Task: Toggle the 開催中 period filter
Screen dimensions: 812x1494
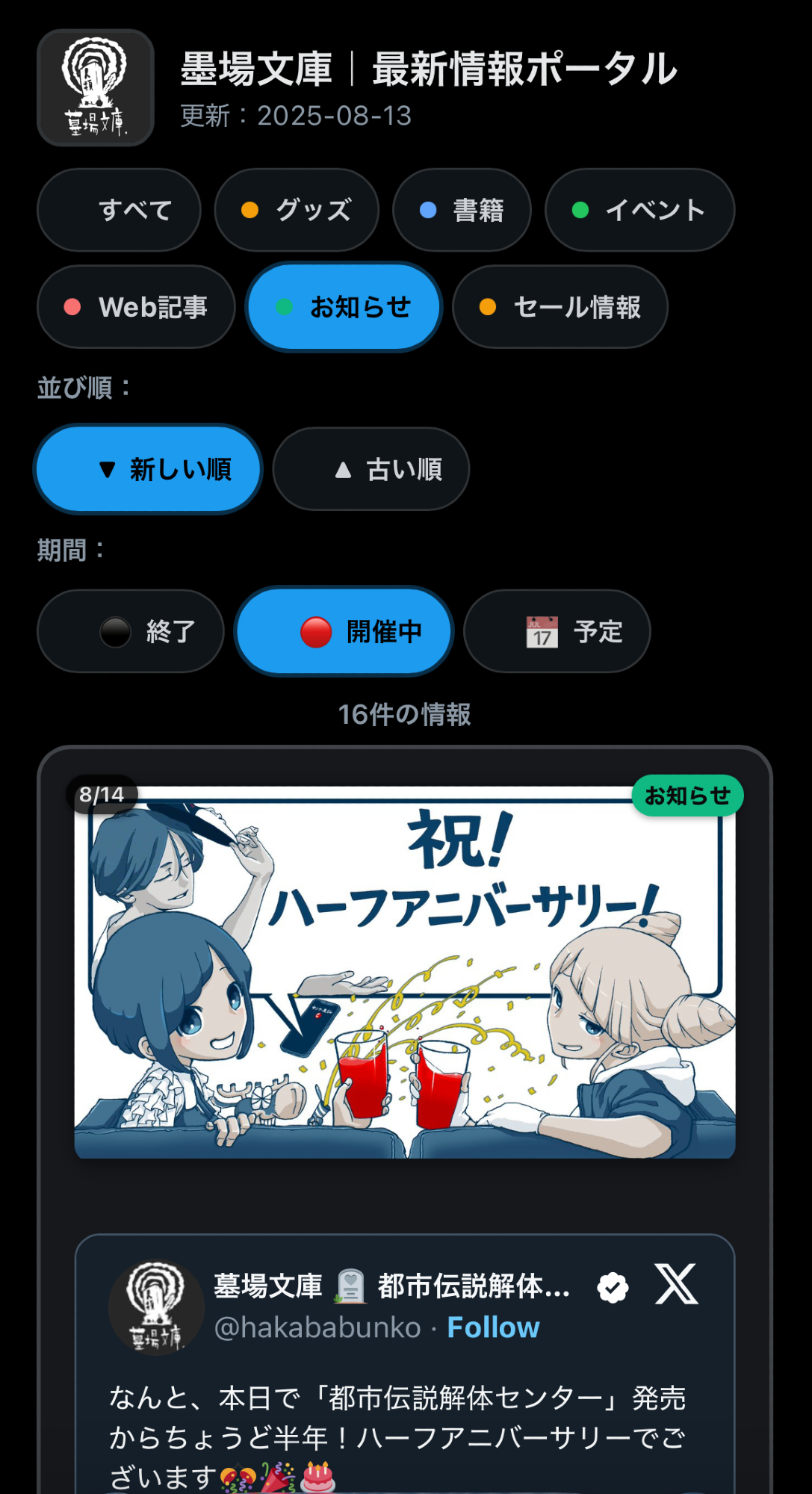Action: pos(344,632)
